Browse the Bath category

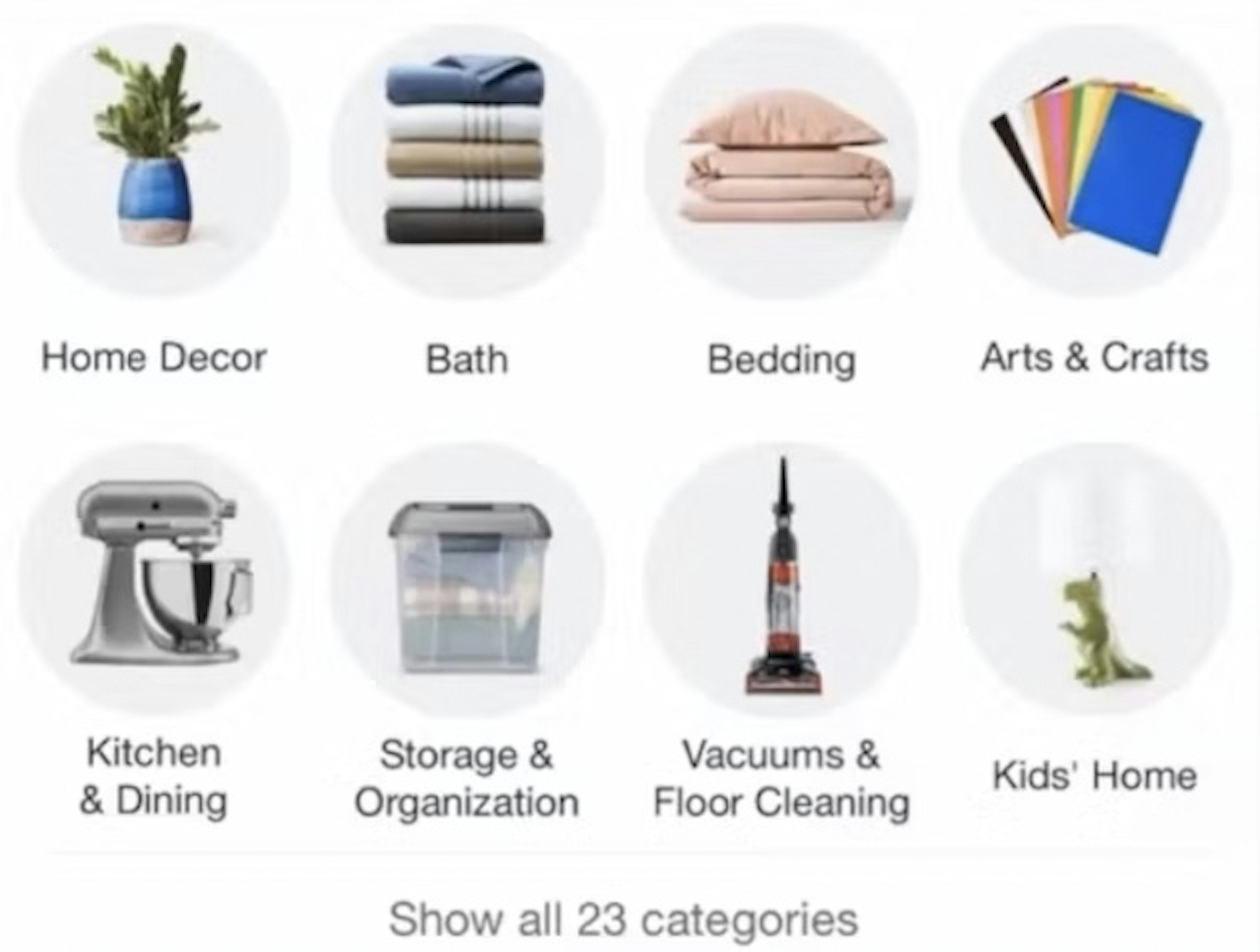click(467, 161)
